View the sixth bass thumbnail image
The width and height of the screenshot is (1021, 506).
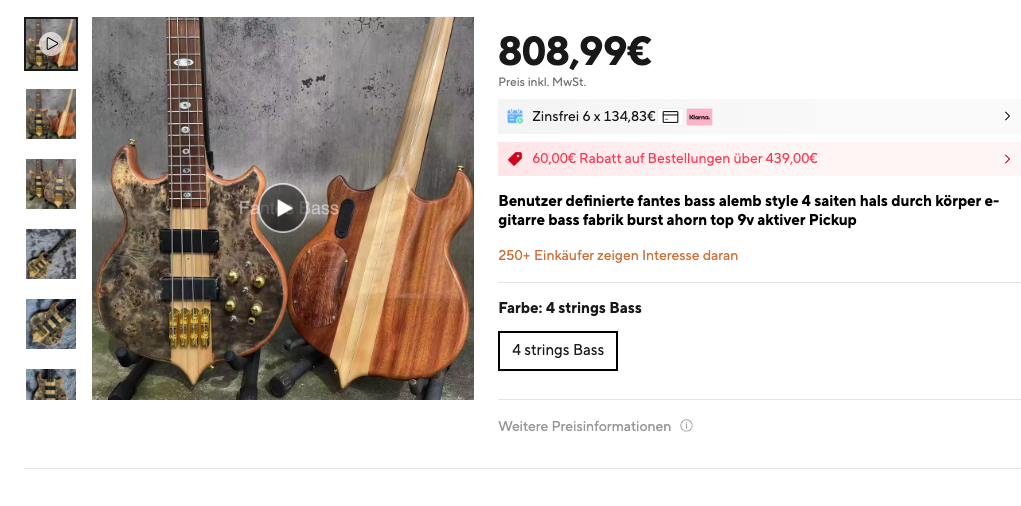pos(51,385)
